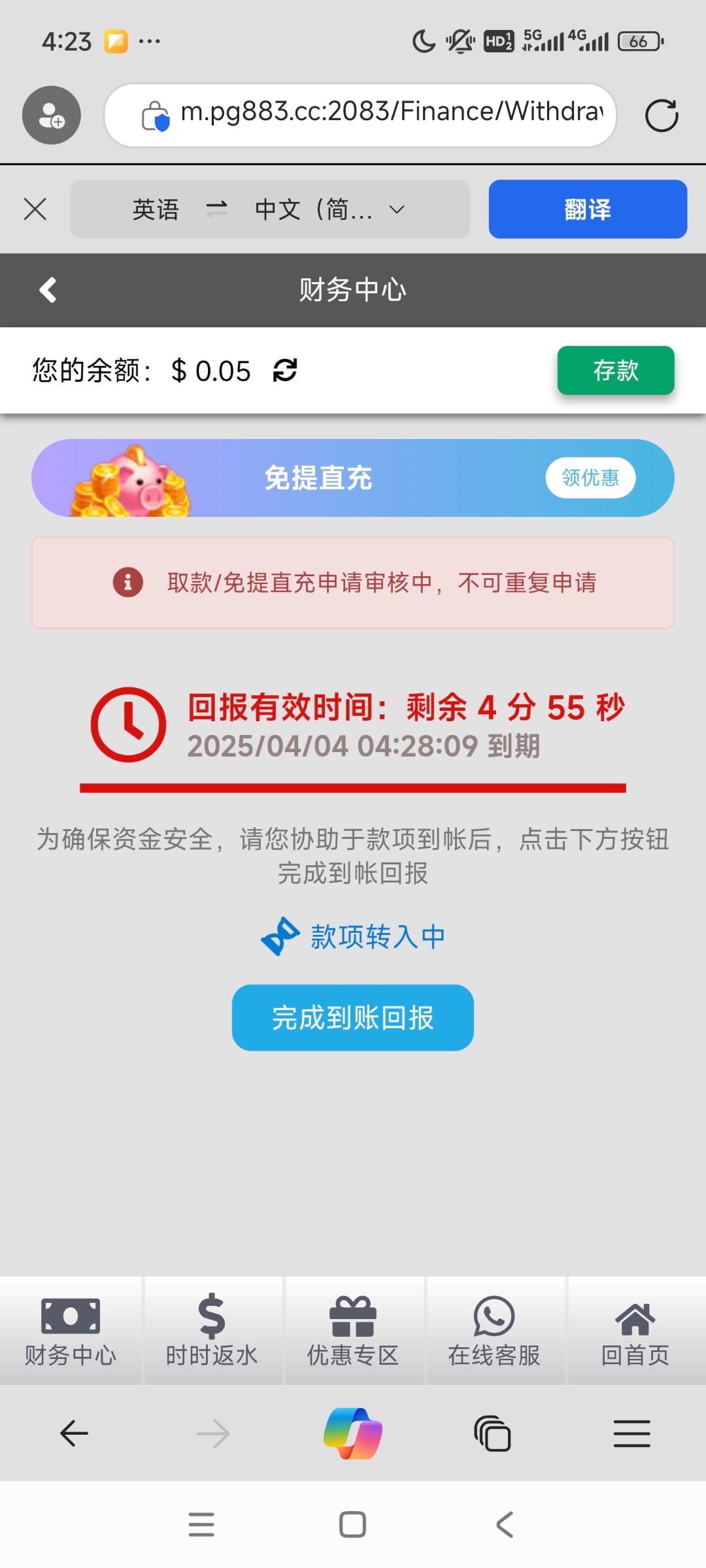Tap the green 存款 deposit button
Viewport: 706px width, 1568px height.
coord(615,370)
